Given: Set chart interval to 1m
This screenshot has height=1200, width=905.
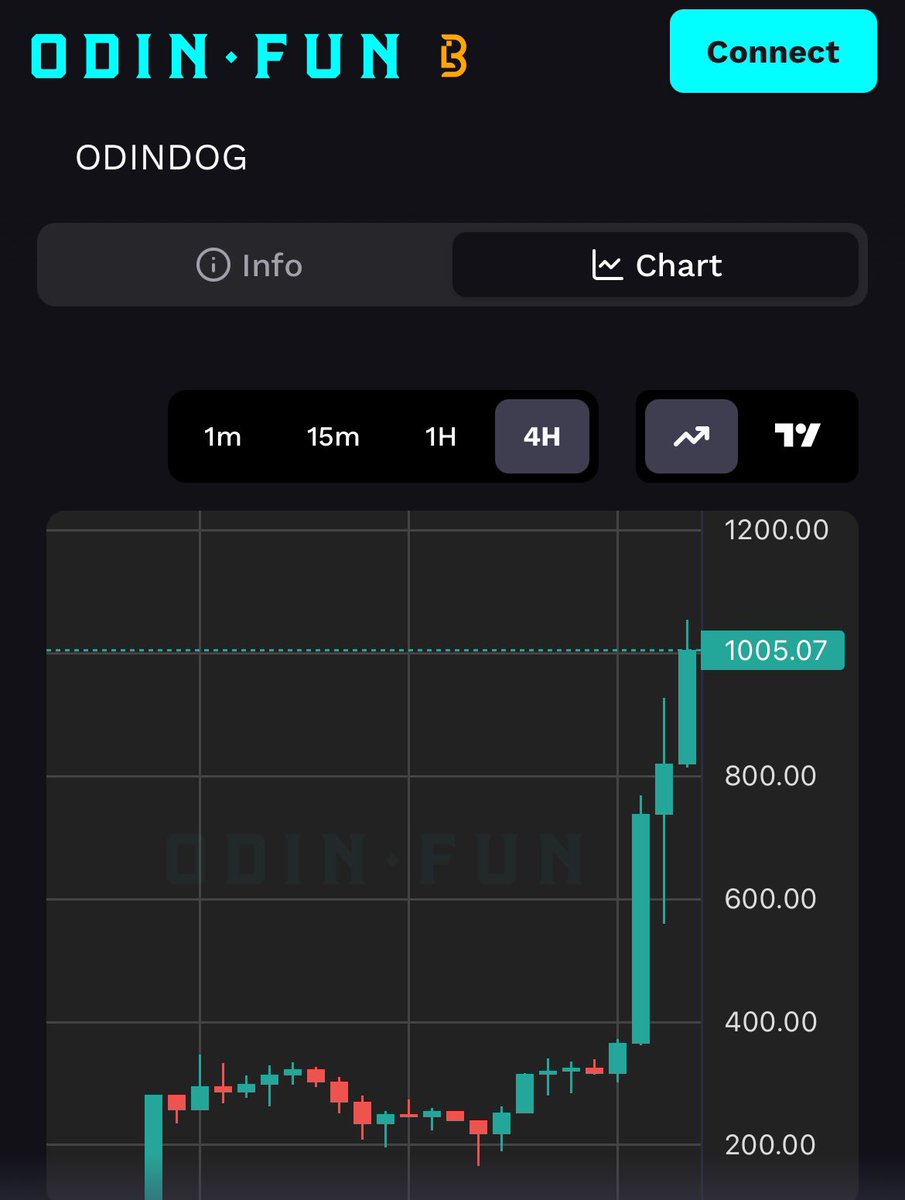Looking at the screenshot, I should [x=223, y=436].
